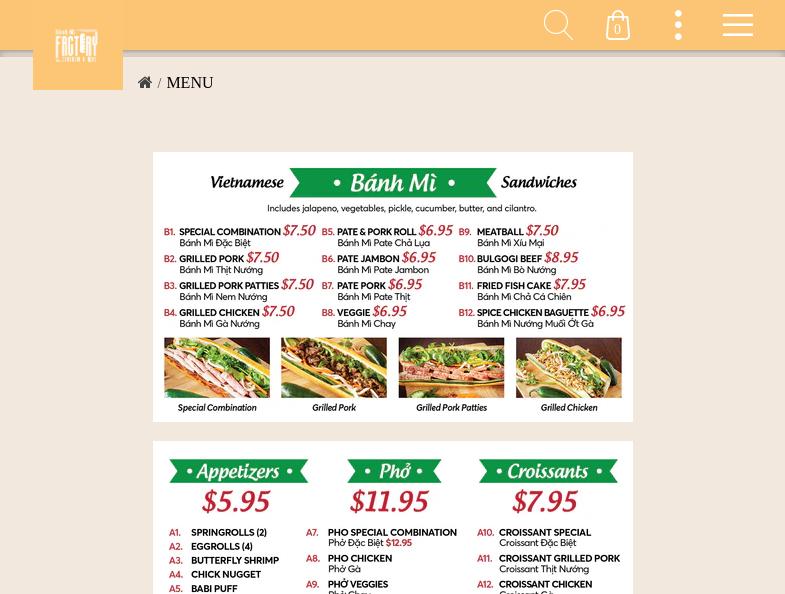Go to the home page breadcrumb

(145, 83)
